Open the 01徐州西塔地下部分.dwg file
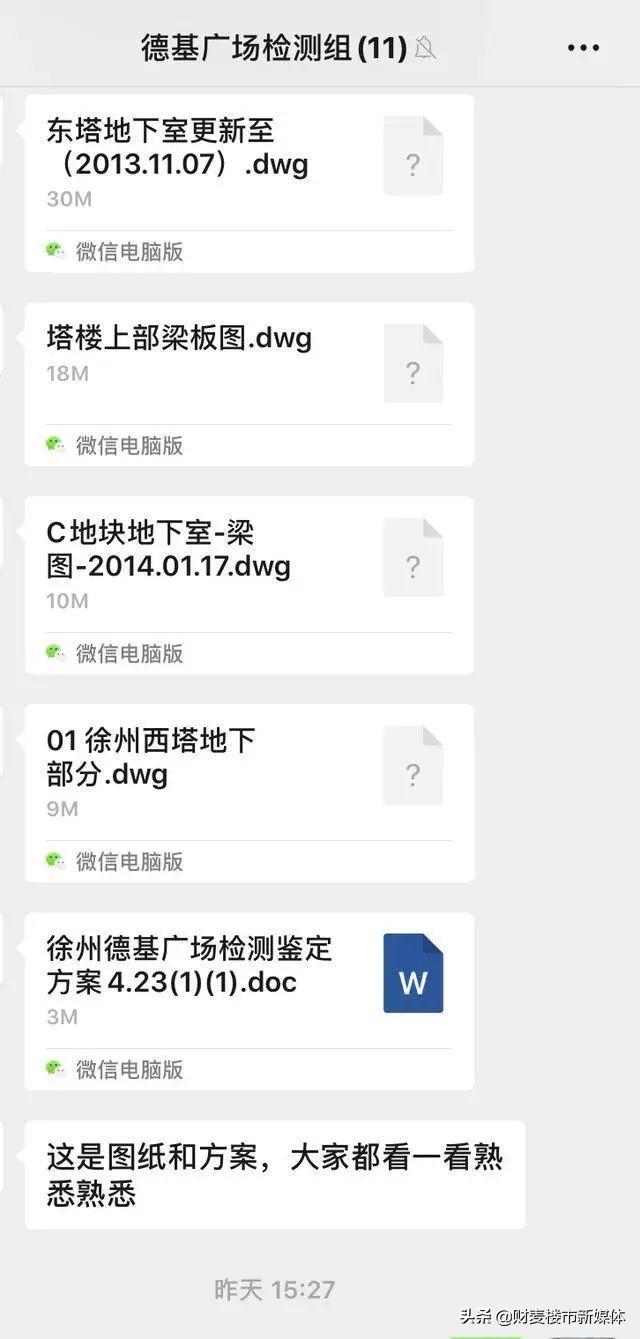 click(248, 773)
